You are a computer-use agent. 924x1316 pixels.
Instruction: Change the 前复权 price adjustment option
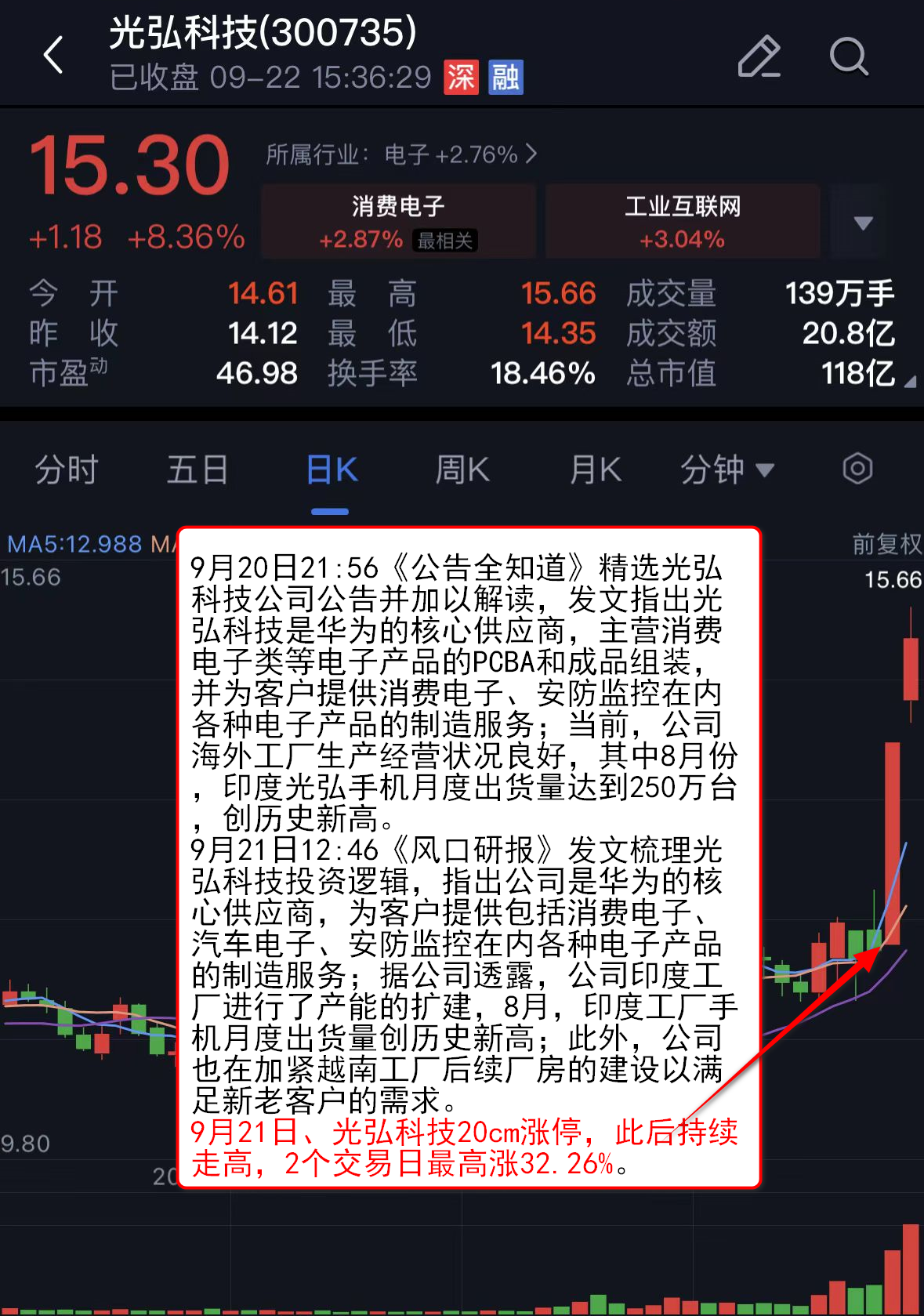pos(886,544)
